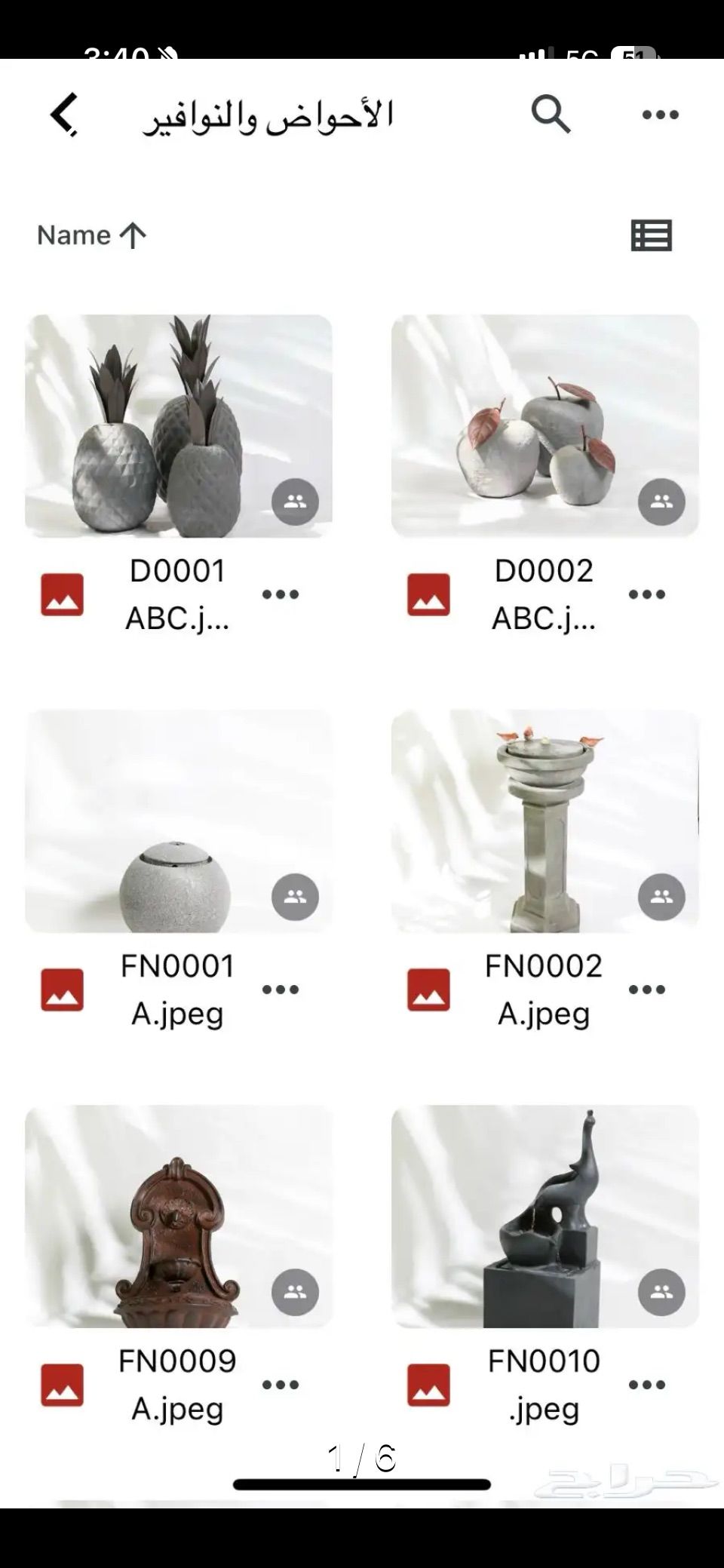Show more options for D0001 ABC file

[281, 594]
